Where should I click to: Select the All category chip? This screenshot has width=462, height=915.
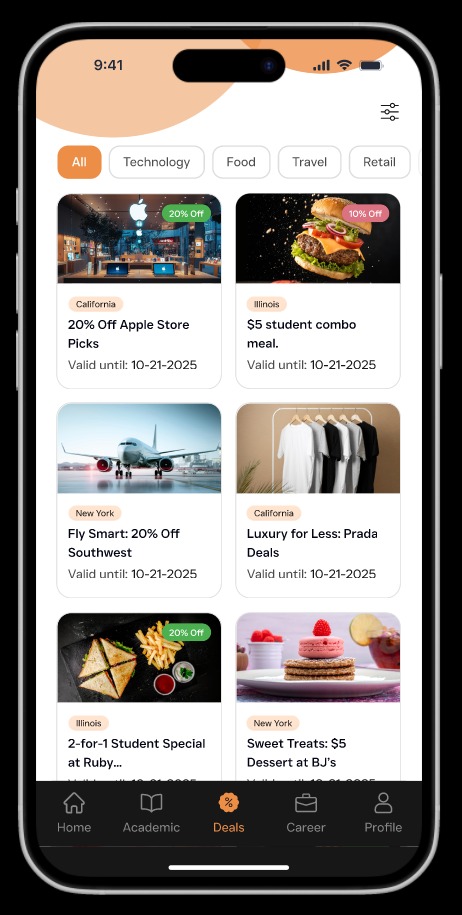[x=79, y=162]
